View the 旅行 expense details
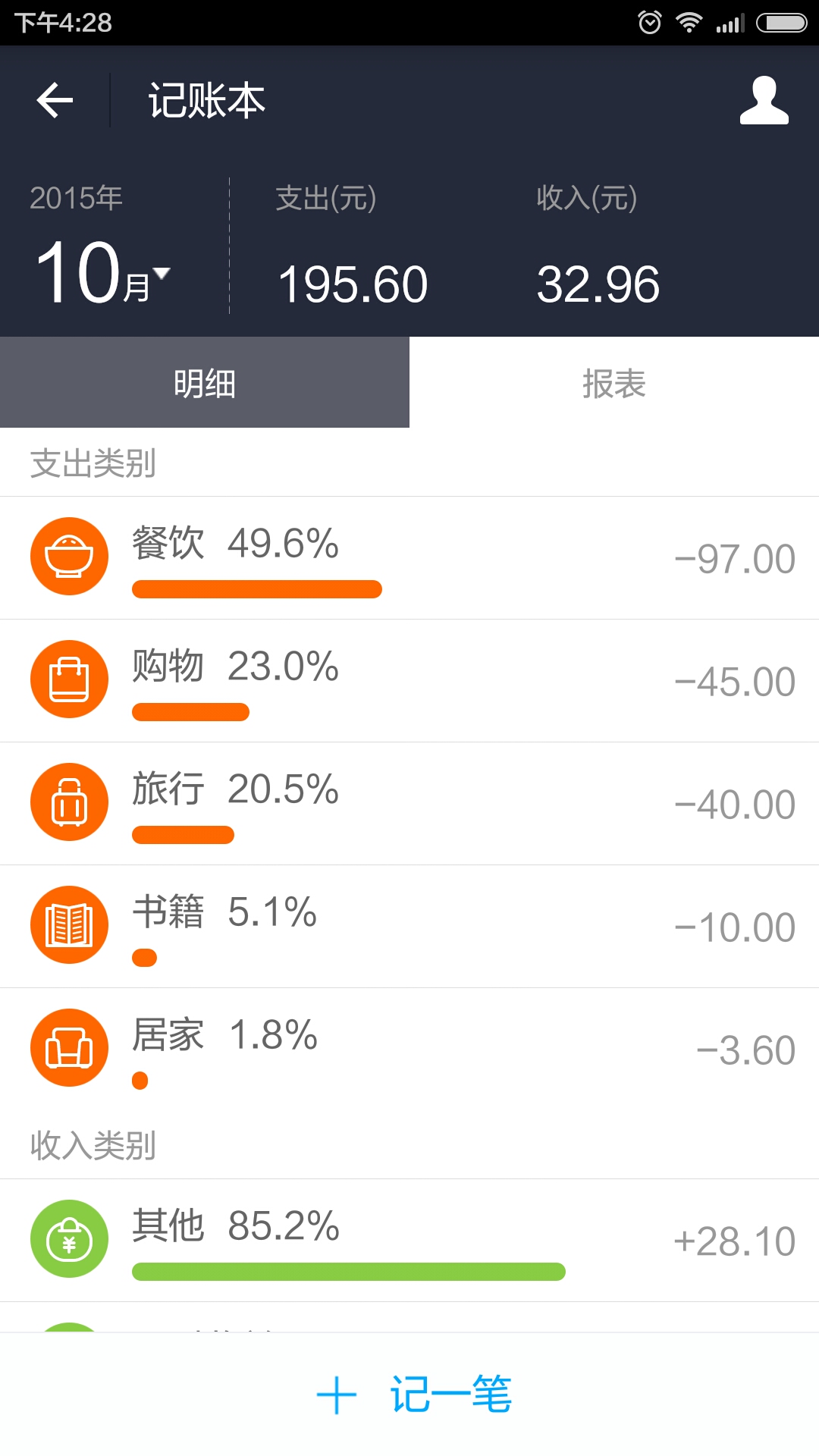Viewport: 819px width, 1456px height. click(x=409, y=804)
